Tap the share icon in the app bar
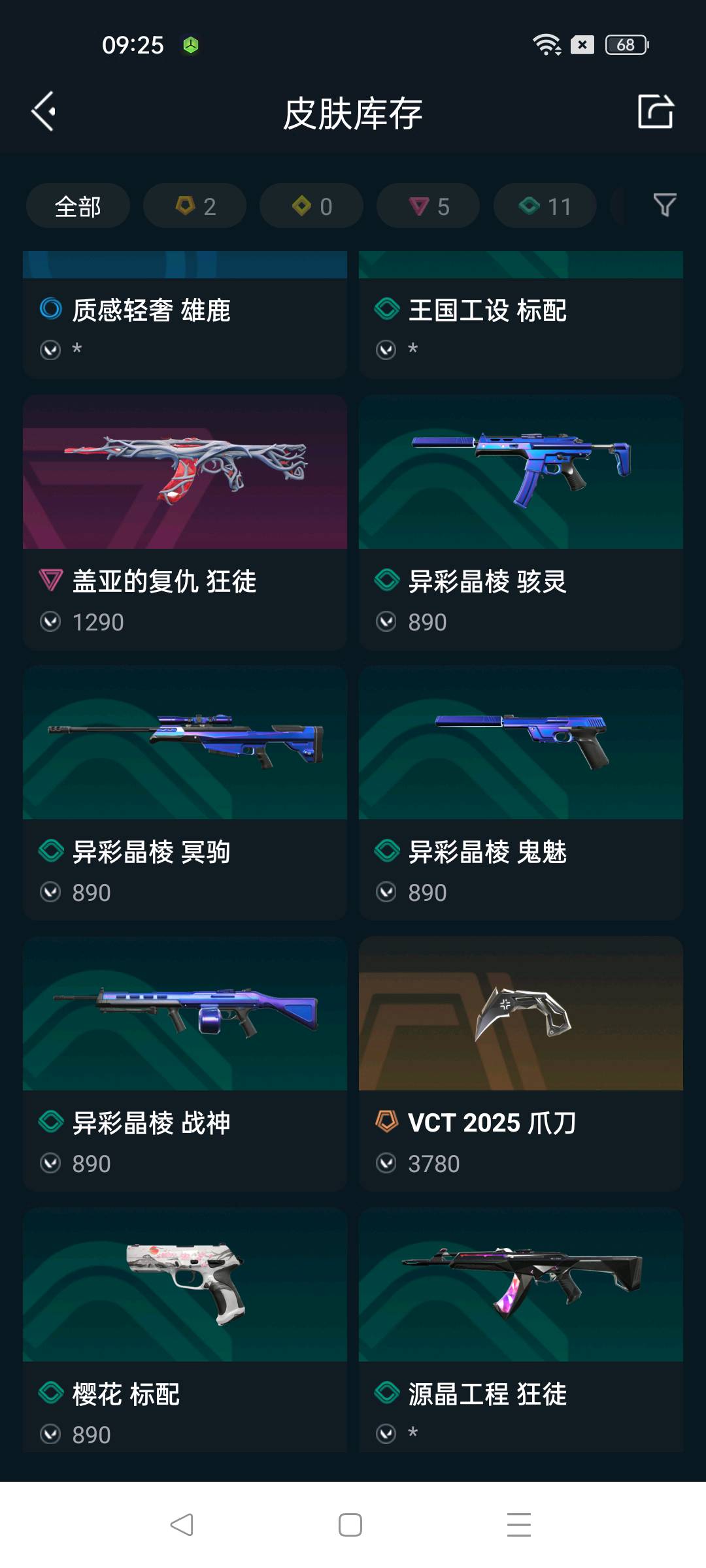The width and height of the screenshot is (706, 1568). pos(655,112)
